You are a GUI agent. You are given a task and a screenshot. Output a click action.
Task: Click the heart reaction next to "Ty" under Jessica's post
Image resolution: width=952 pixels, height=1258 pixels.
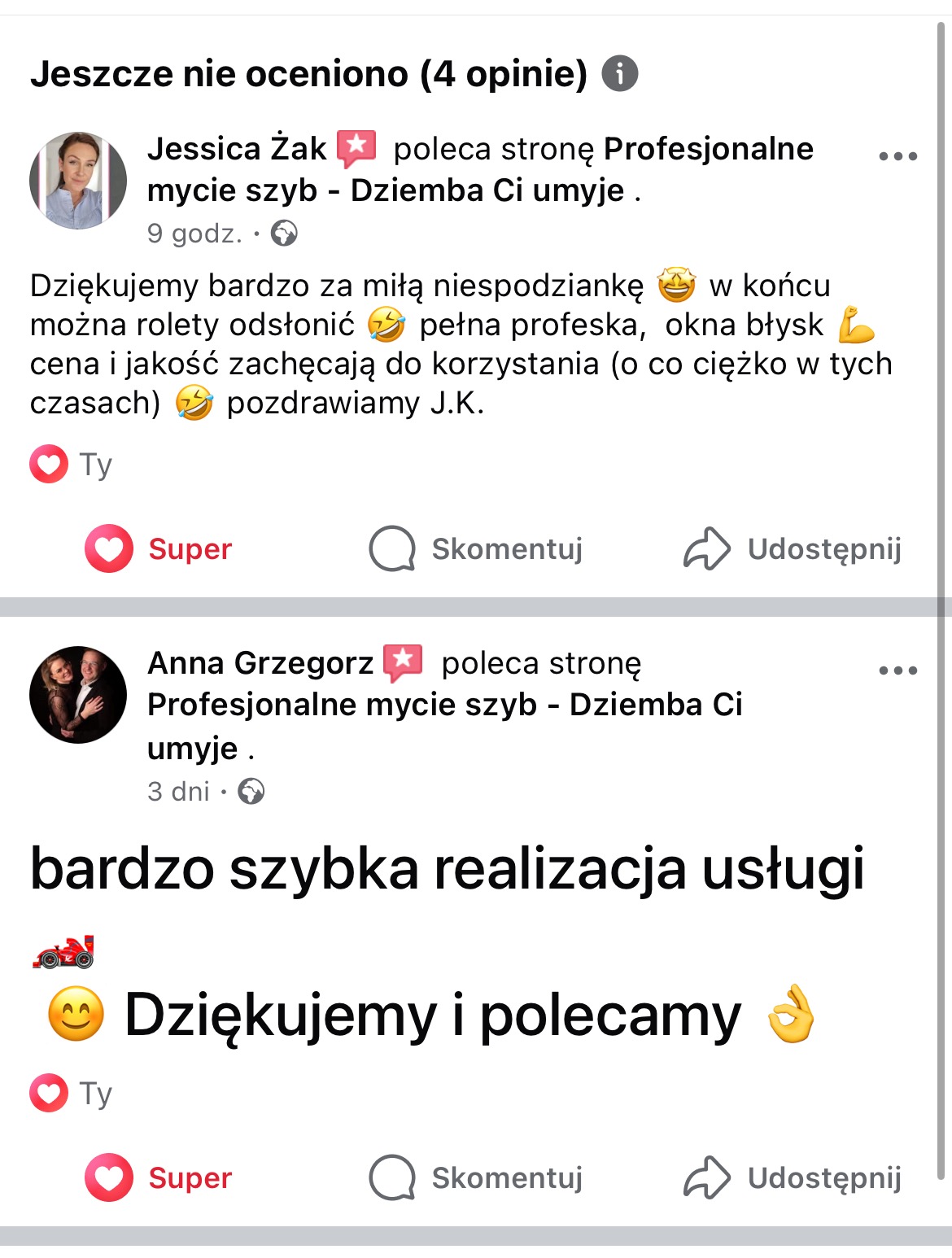point(49,465)
